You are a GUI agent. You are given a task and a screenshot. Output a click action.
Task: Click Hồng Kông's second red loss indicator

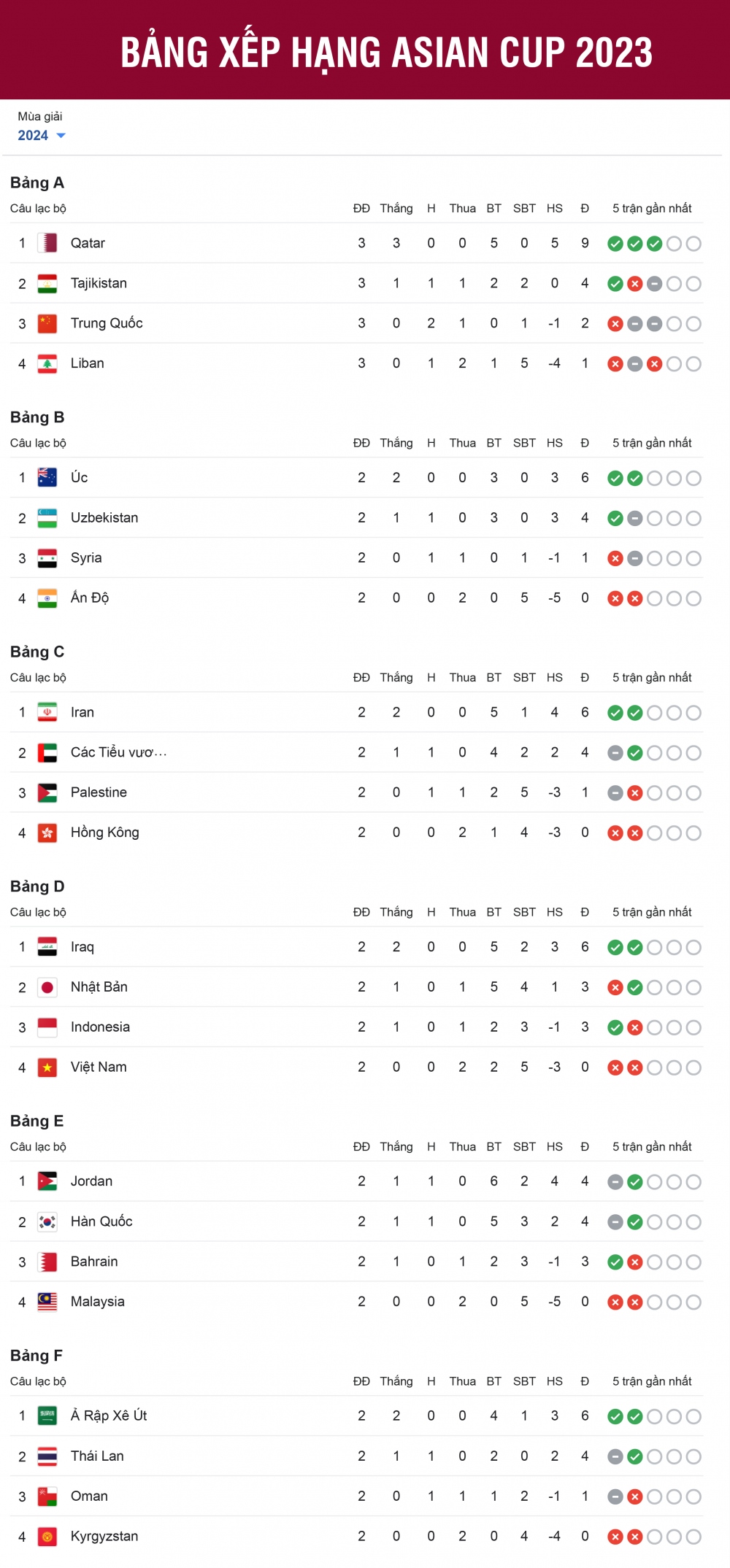tap(634, 833)
